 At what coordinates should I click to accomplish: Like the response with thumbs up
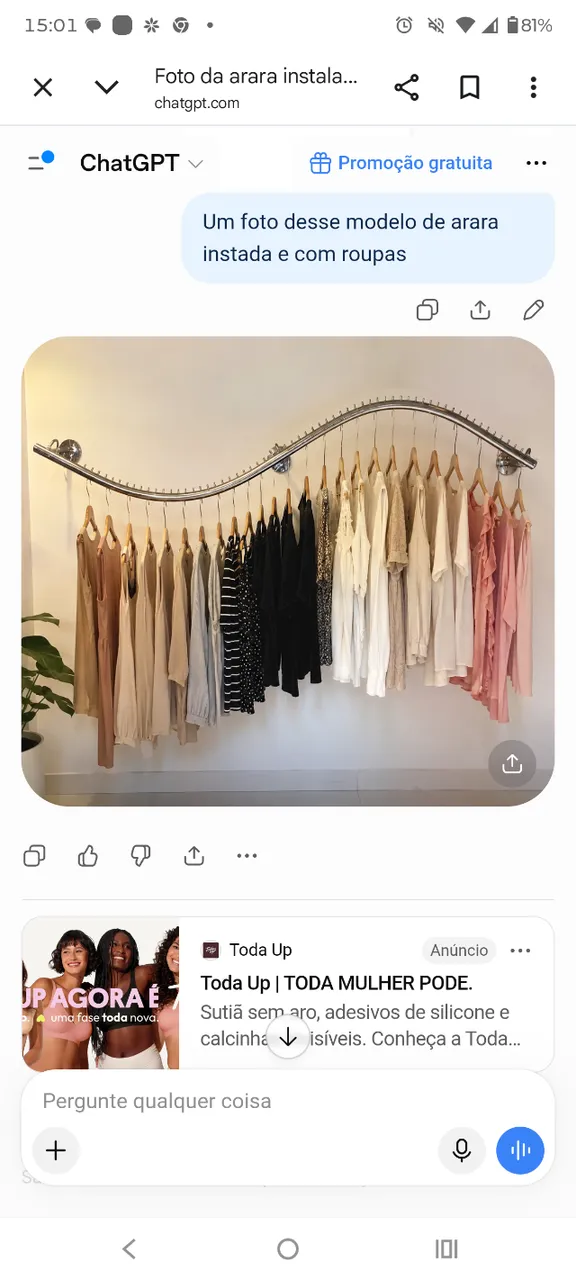[88, 856]
